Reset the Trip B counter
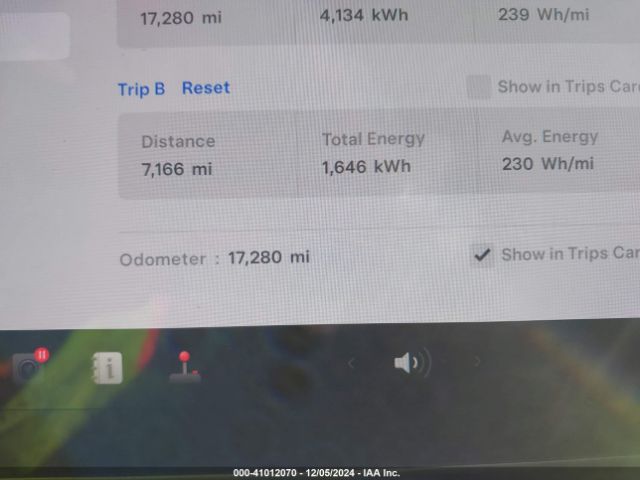 [x=205, y=88]
